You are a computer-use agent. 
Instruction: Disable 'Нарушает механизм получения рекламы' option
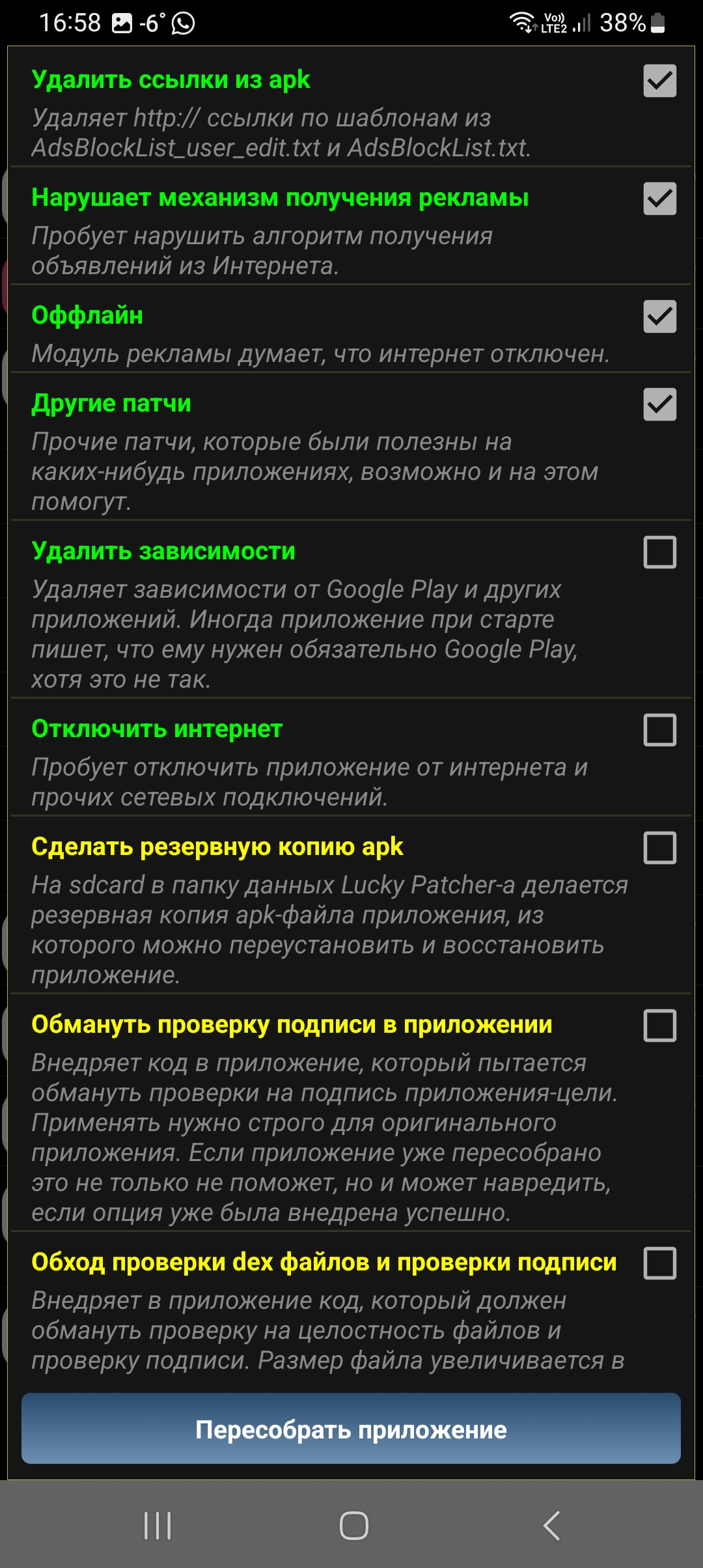(659, 199)
